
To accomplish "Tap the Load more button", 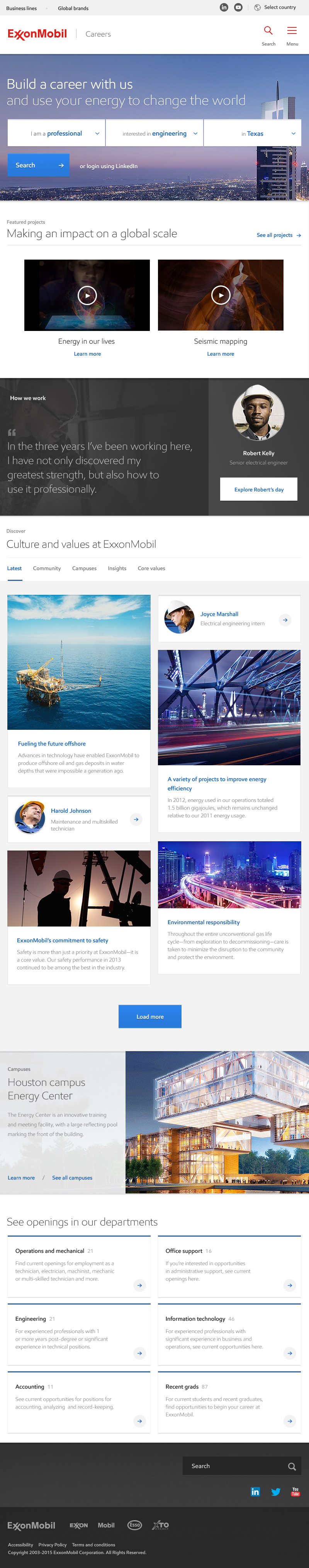I will (150, 1016).
